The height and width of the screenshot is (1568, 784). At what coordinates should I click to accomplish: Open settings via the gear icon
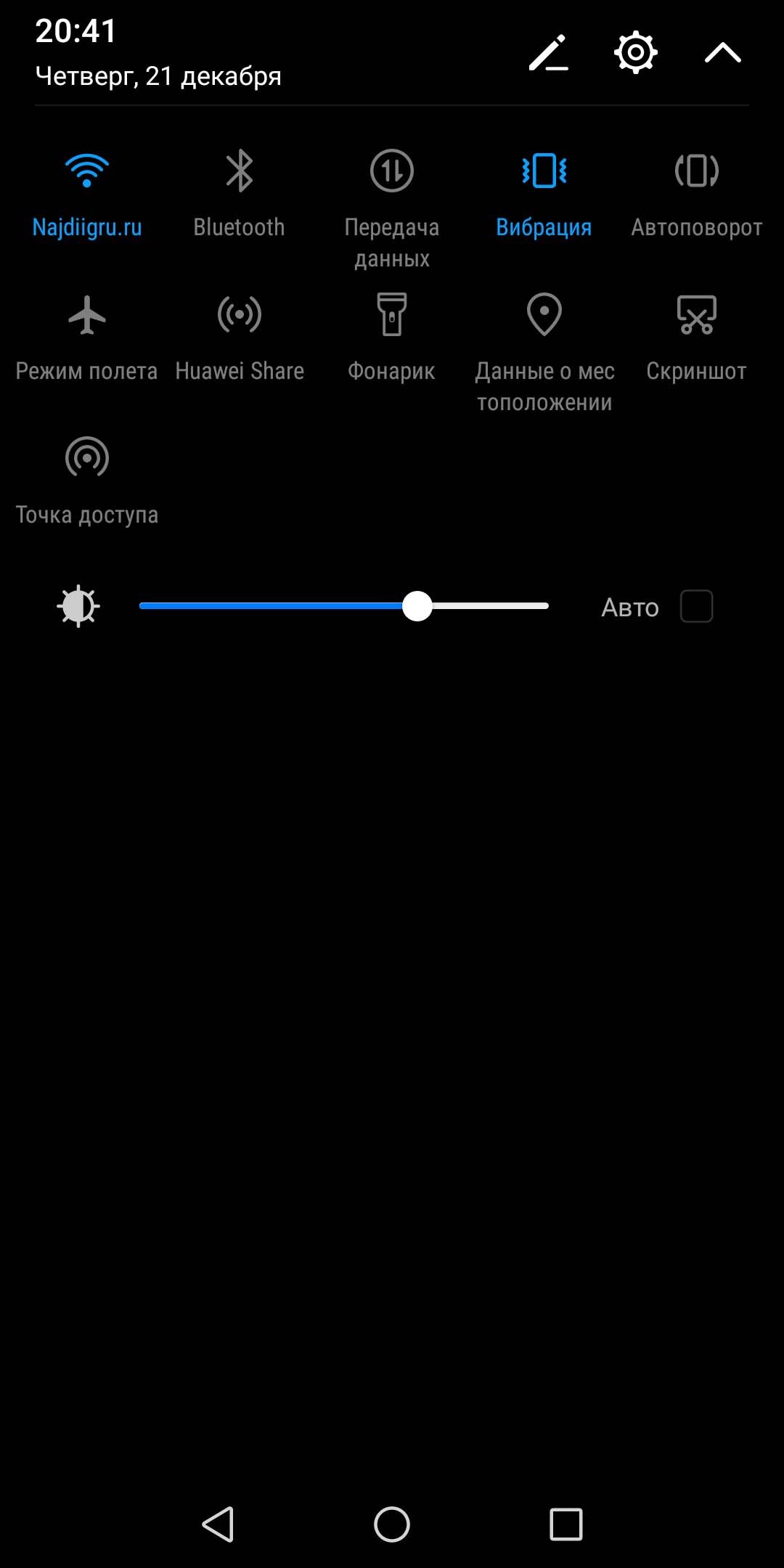[636, 52]
